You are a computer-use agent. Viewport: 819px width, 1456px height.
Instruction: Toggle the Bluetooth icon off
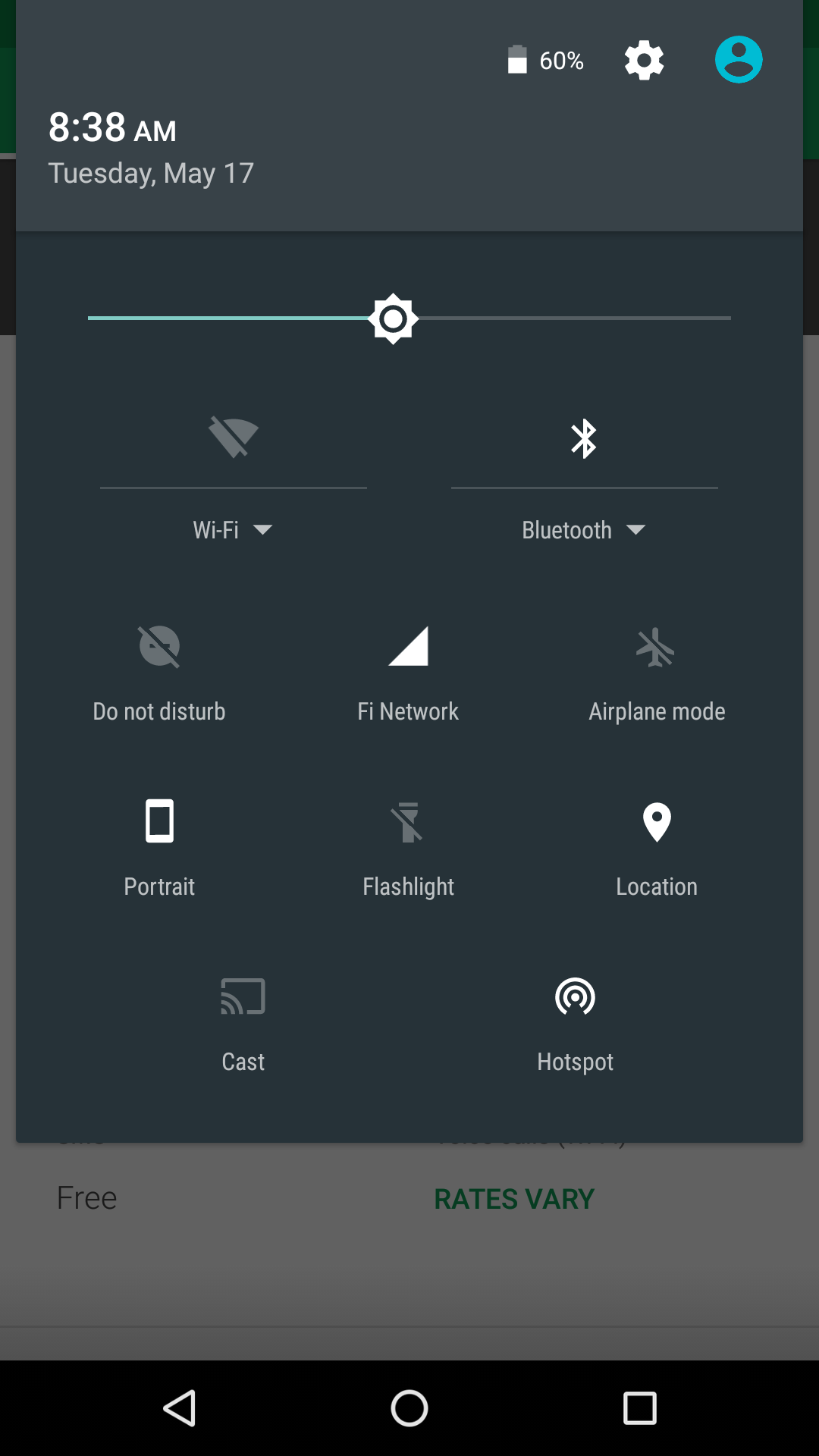tap(584, 438)
